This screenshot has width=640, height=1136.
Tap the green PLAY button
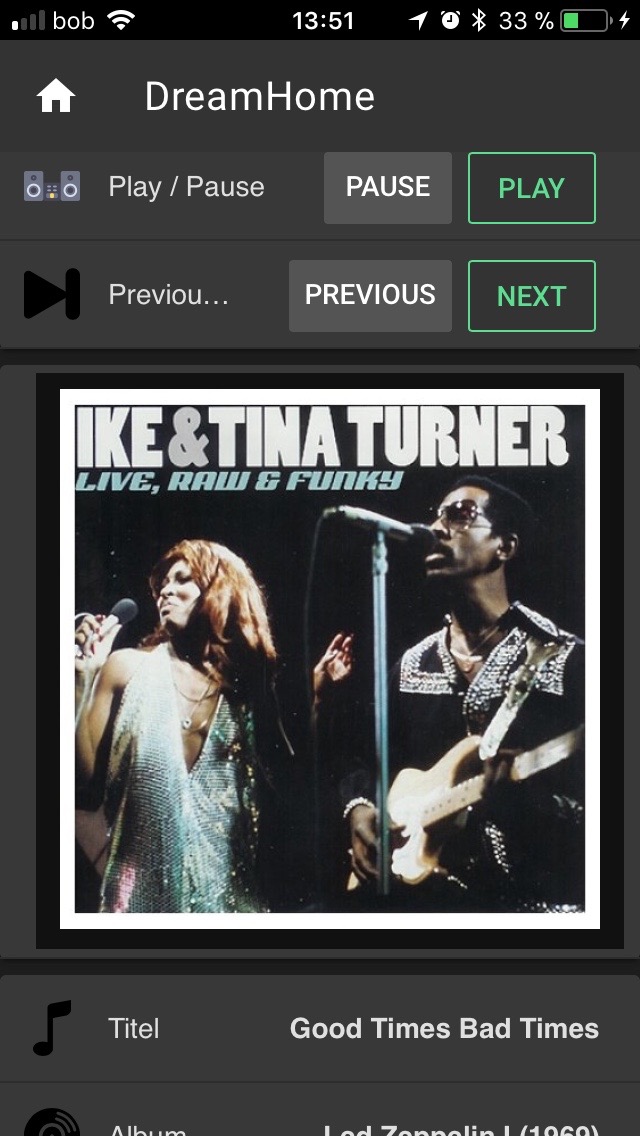coord(531,188)
